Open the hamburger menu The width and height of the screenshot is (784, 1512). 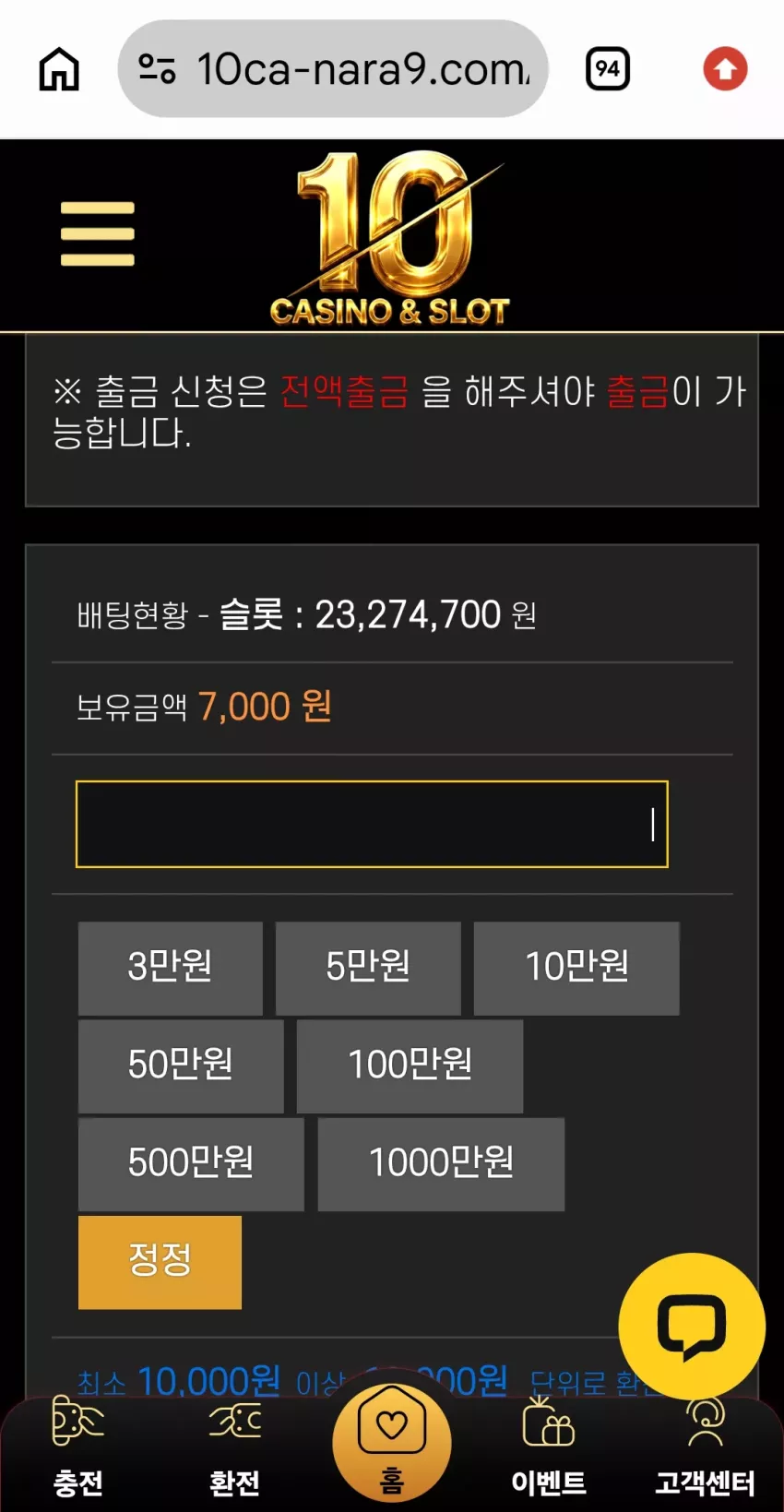click(98, 233)
